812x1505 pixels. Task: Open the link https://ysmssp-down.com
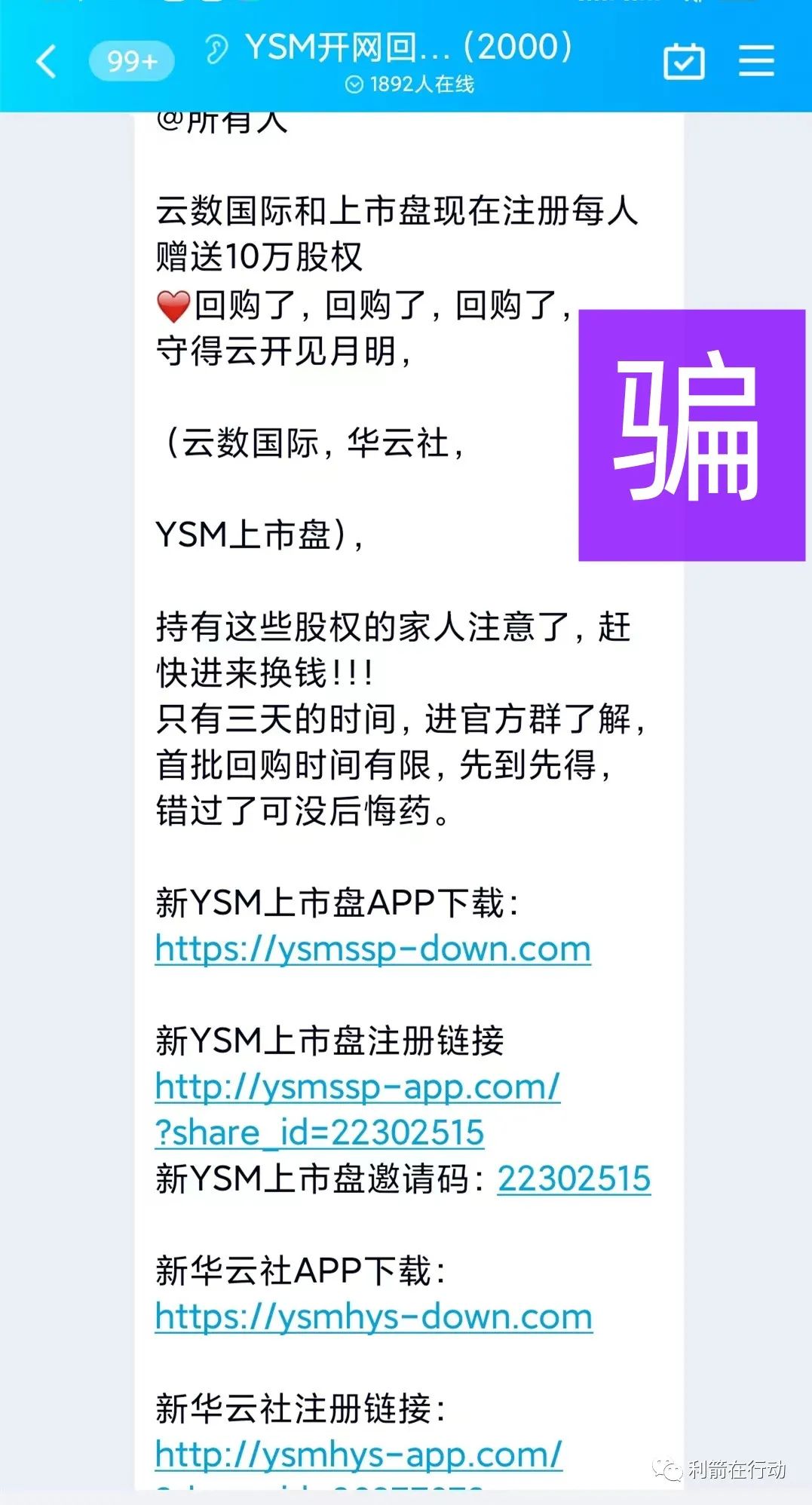pos(372,949)
